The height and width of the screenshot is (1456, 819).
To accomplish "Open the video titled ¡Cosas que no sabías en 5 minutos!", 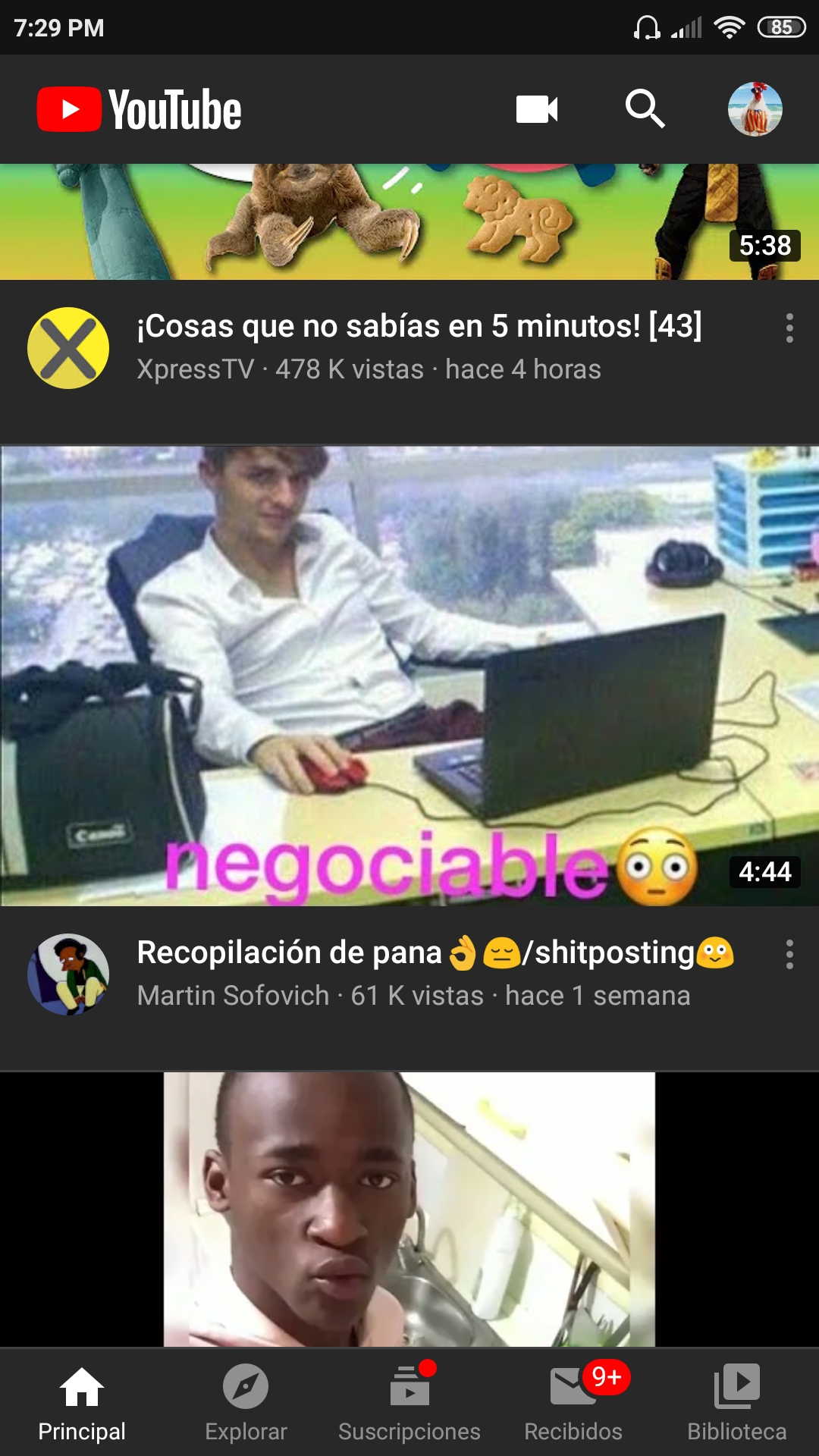I will click(x=419, y=327).
